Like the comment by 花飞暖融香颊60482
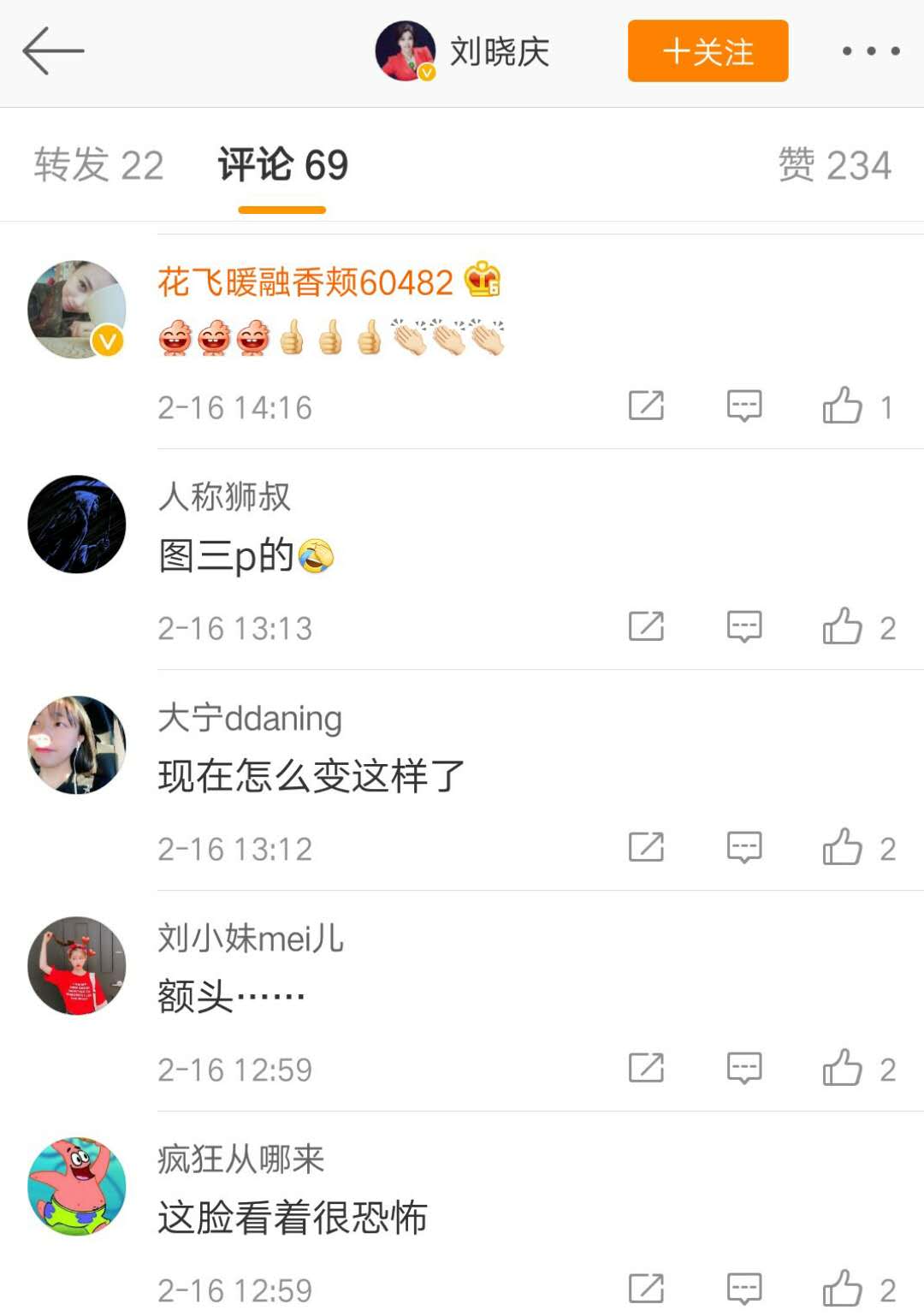 click(843, 406)
